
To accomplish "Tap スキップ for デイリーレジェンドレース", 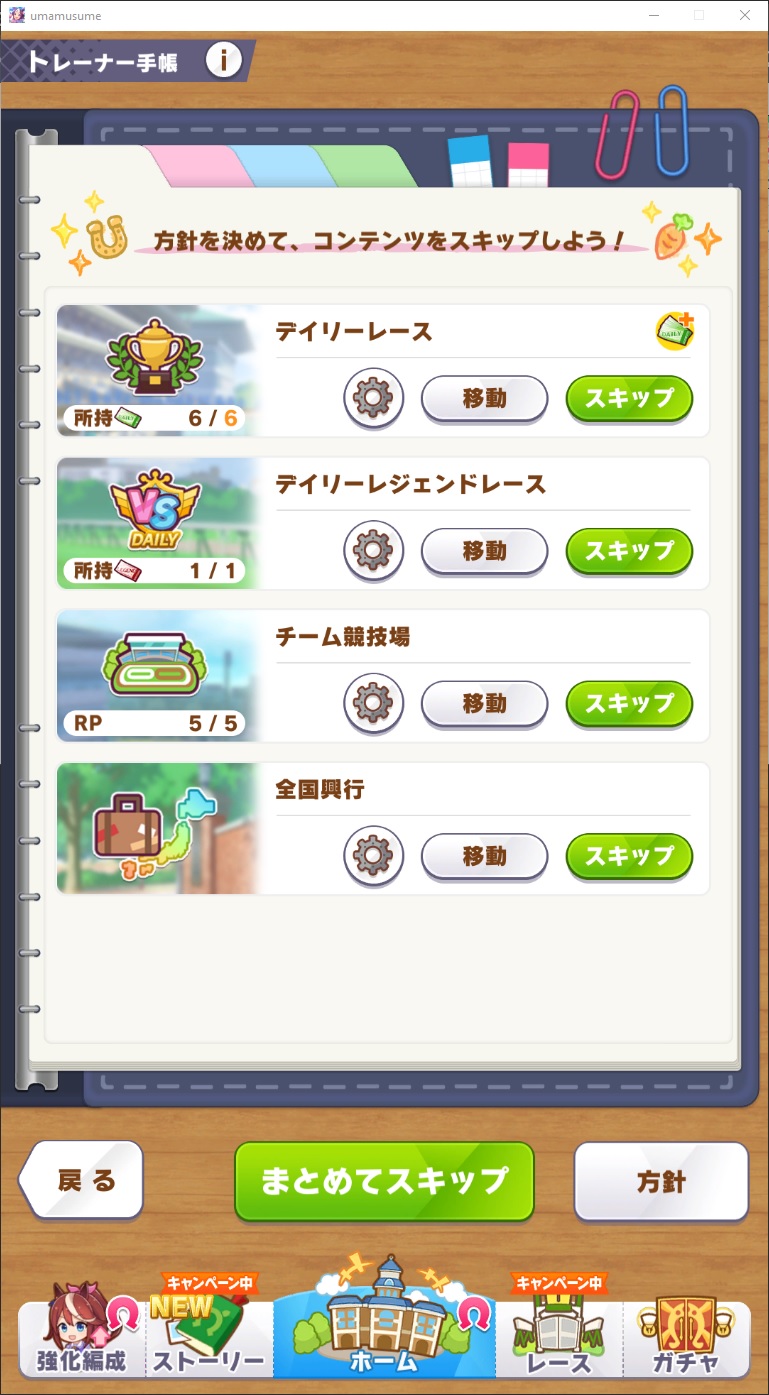I will click(629, 551).
